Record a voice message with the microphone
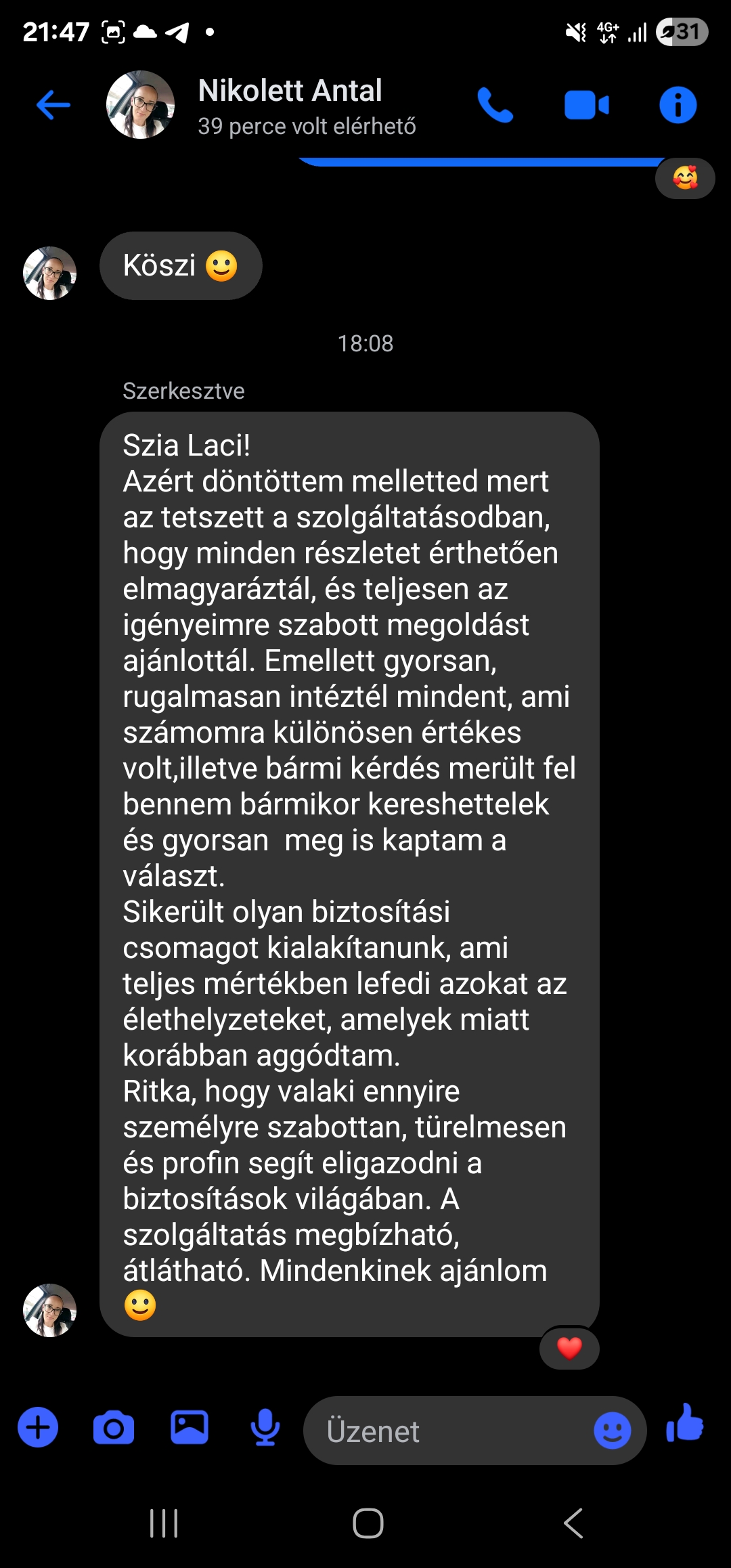731x1568 pixels. [x=267, y=1429]
